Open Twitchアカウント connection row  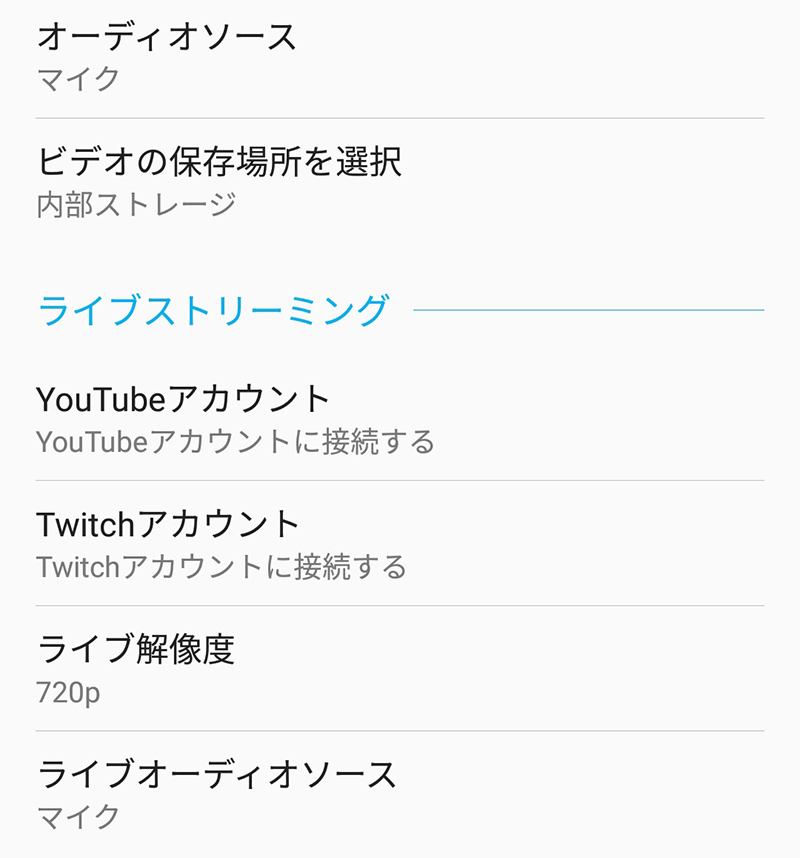click(400, 543)
